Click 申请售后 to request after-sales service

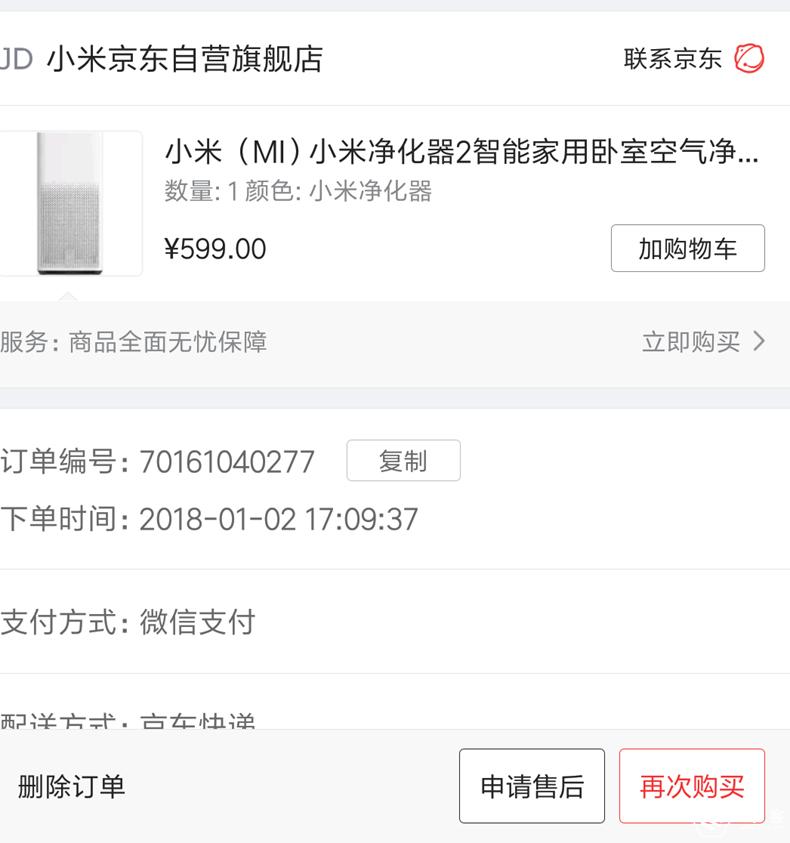532,786
